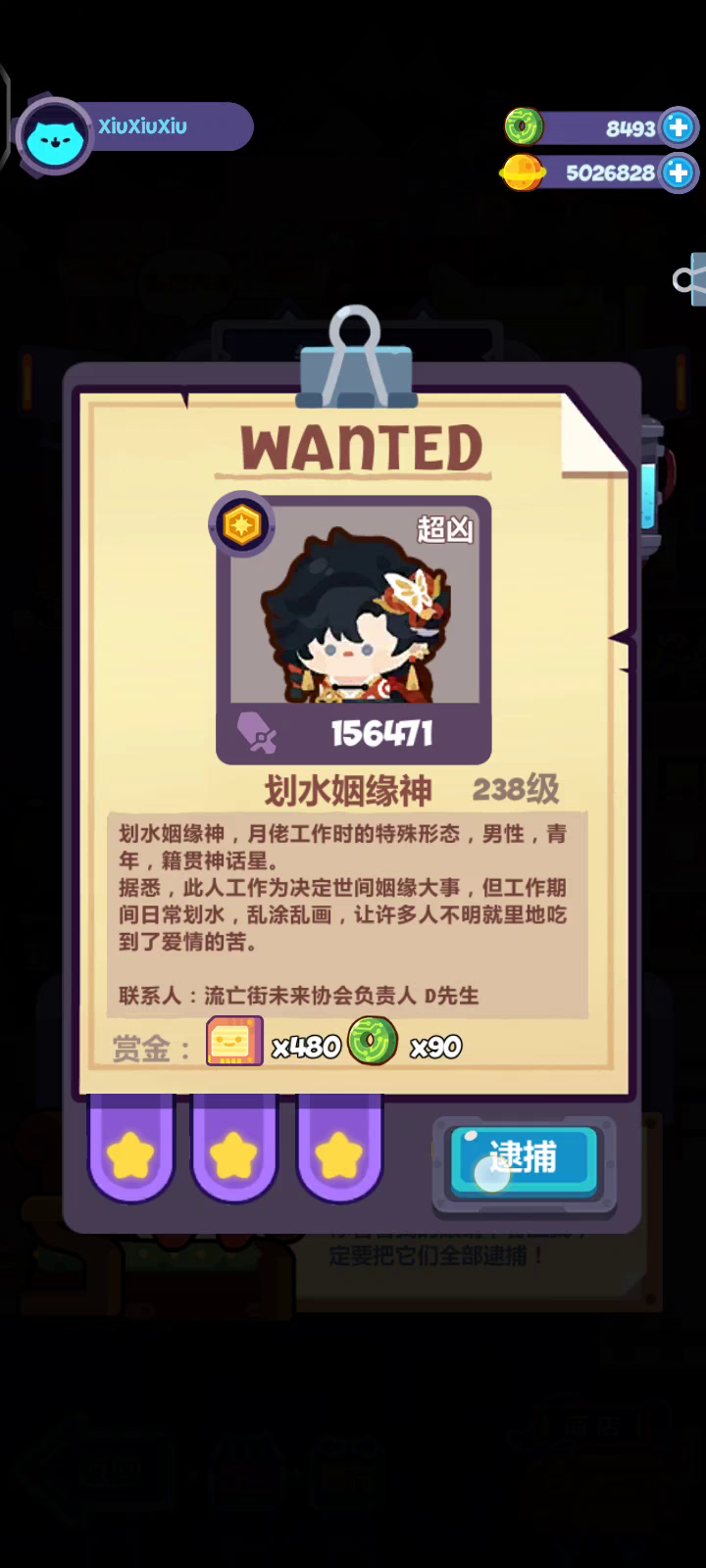
Task: Add more gold planet coins
Action: click(x=678, y=173)
